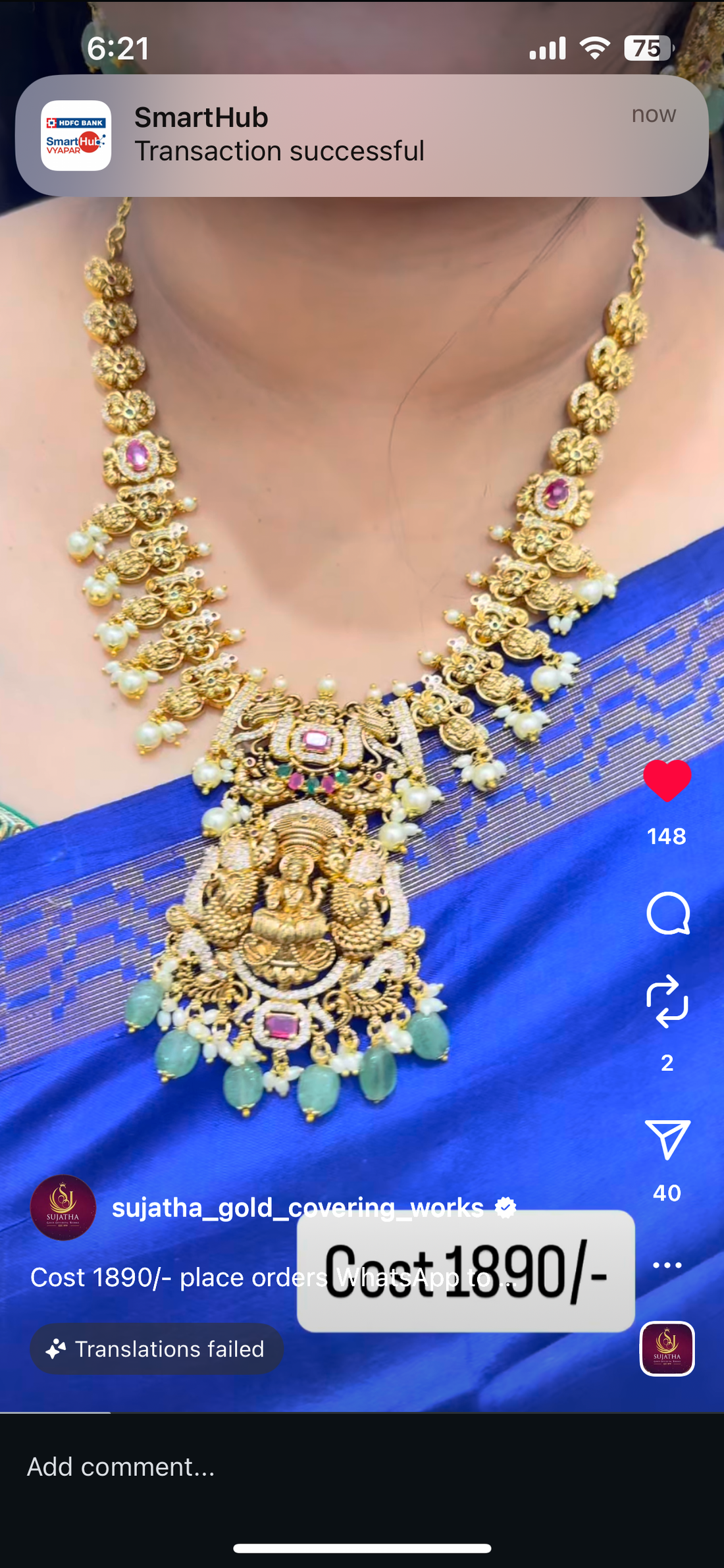This screenshot has height=1568, width=724.
Task: Tap the Translations failed chip
Action: point(157,1349)
